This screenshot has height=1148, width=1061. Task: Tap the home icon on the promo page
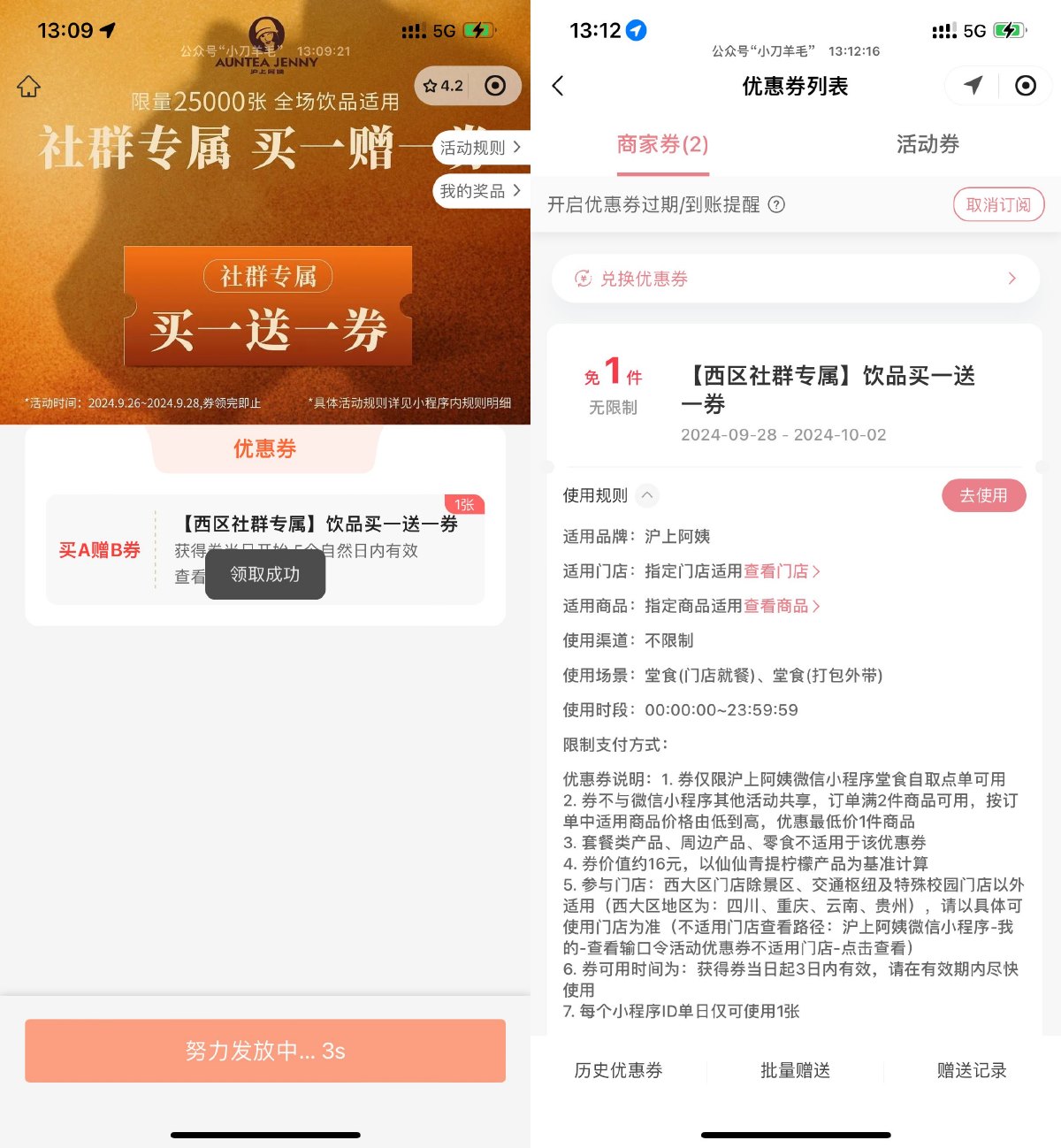(29, 87)
